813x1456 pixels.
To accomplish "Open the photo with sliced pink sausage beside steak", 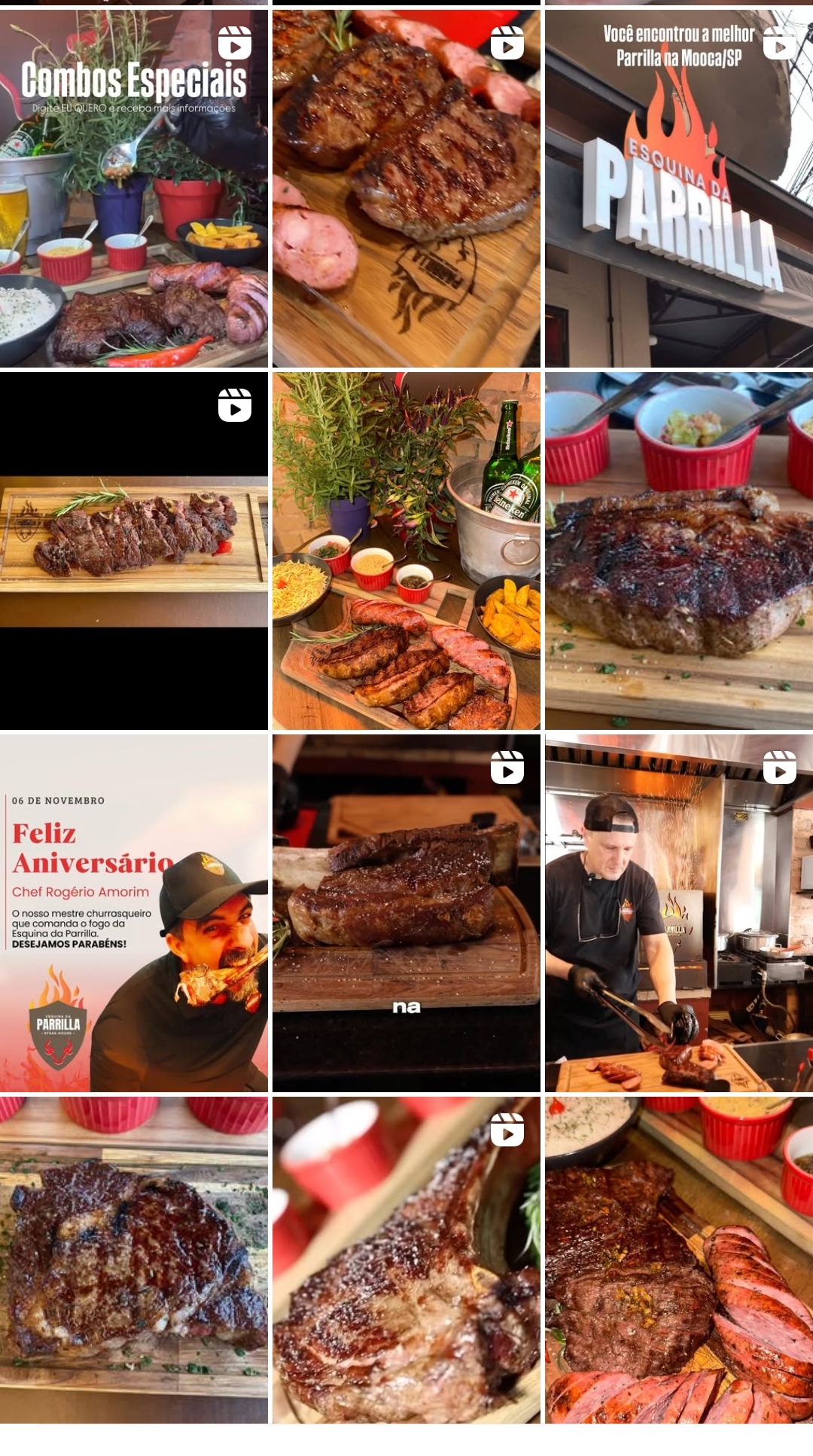I will (678, 1259).
